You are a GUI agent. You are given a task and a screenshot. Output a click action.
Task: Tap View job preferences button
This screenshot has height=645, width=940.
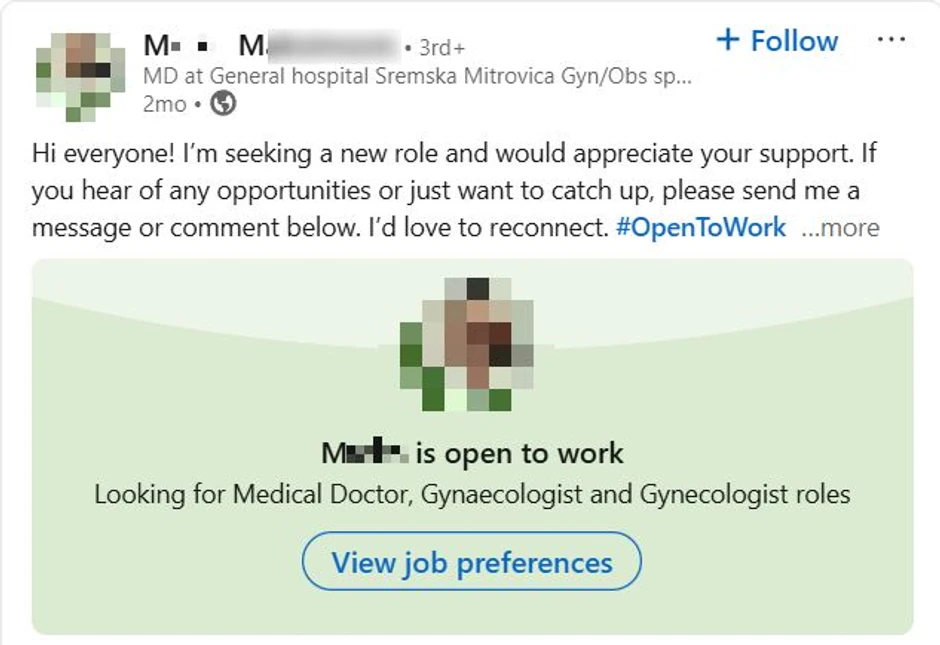[x=471, y=562]
